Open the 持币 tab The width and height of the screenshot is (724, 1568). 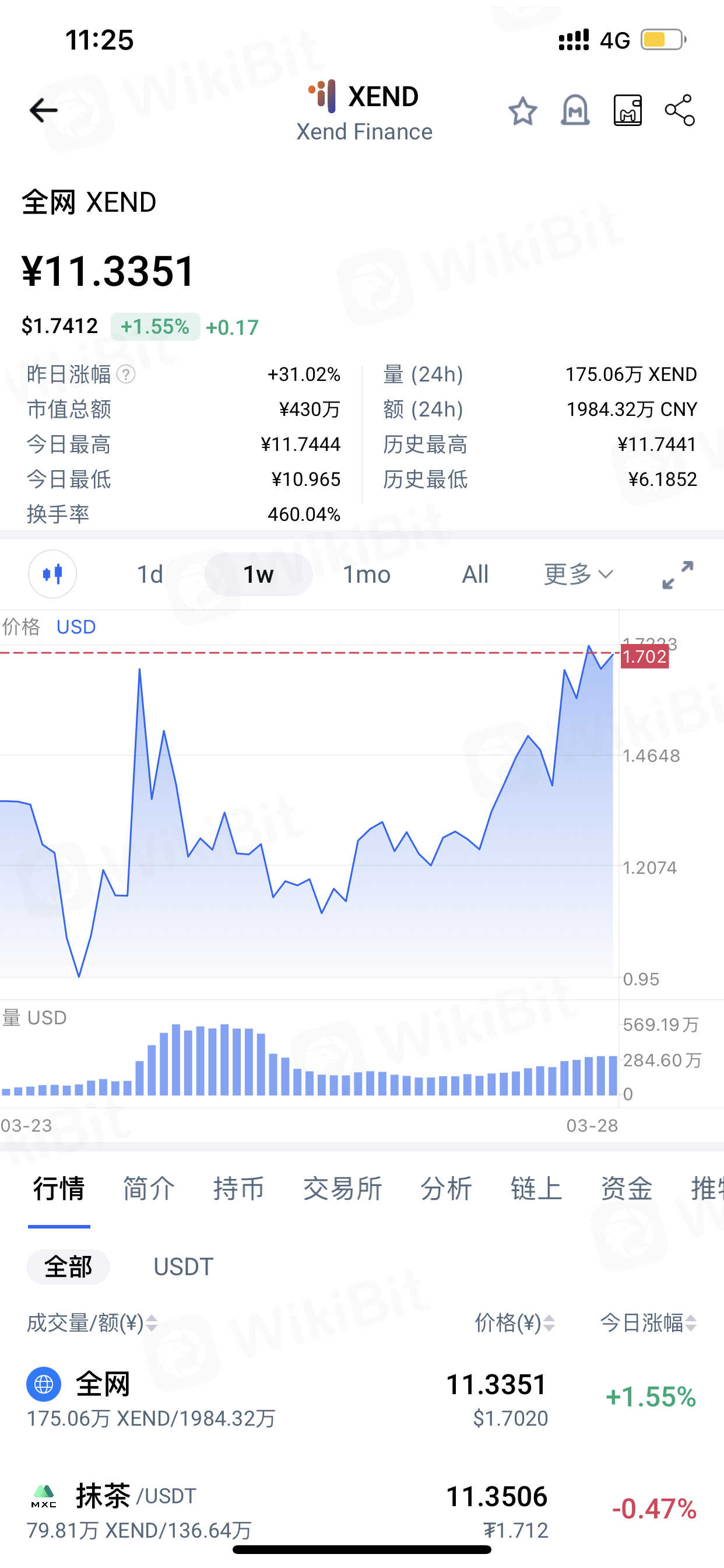238,1189
